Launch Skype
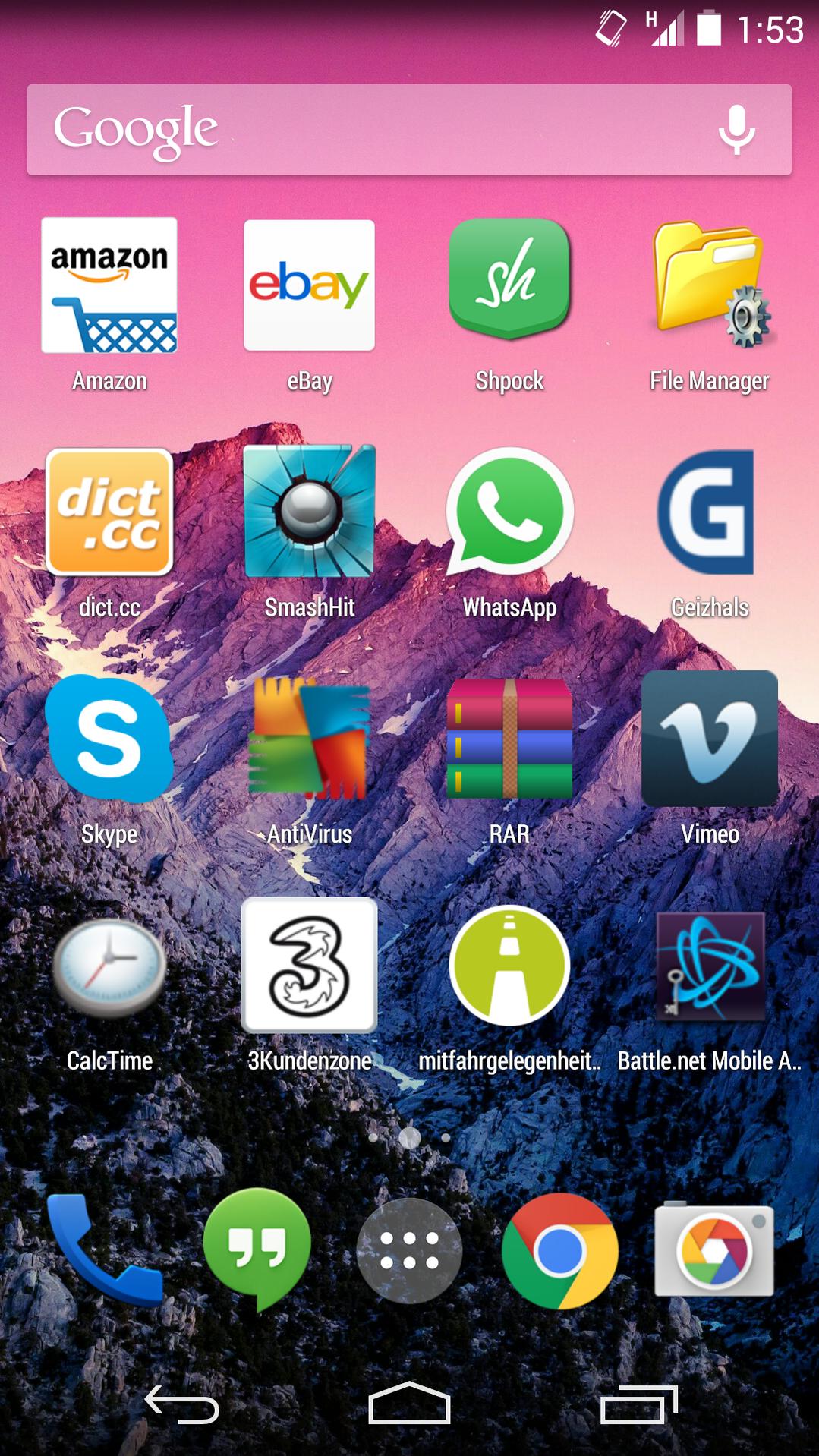819x1456 pixels. point(109,739)
